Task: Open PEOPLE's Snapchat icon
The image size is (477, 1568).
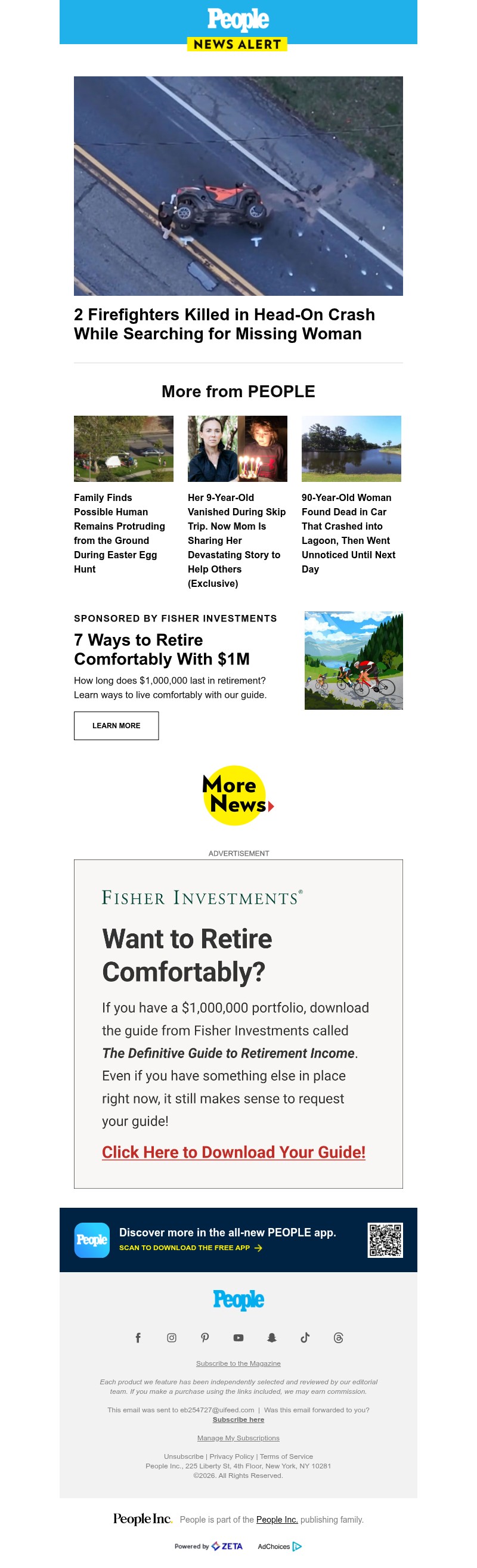Action: coord(272,1337)
